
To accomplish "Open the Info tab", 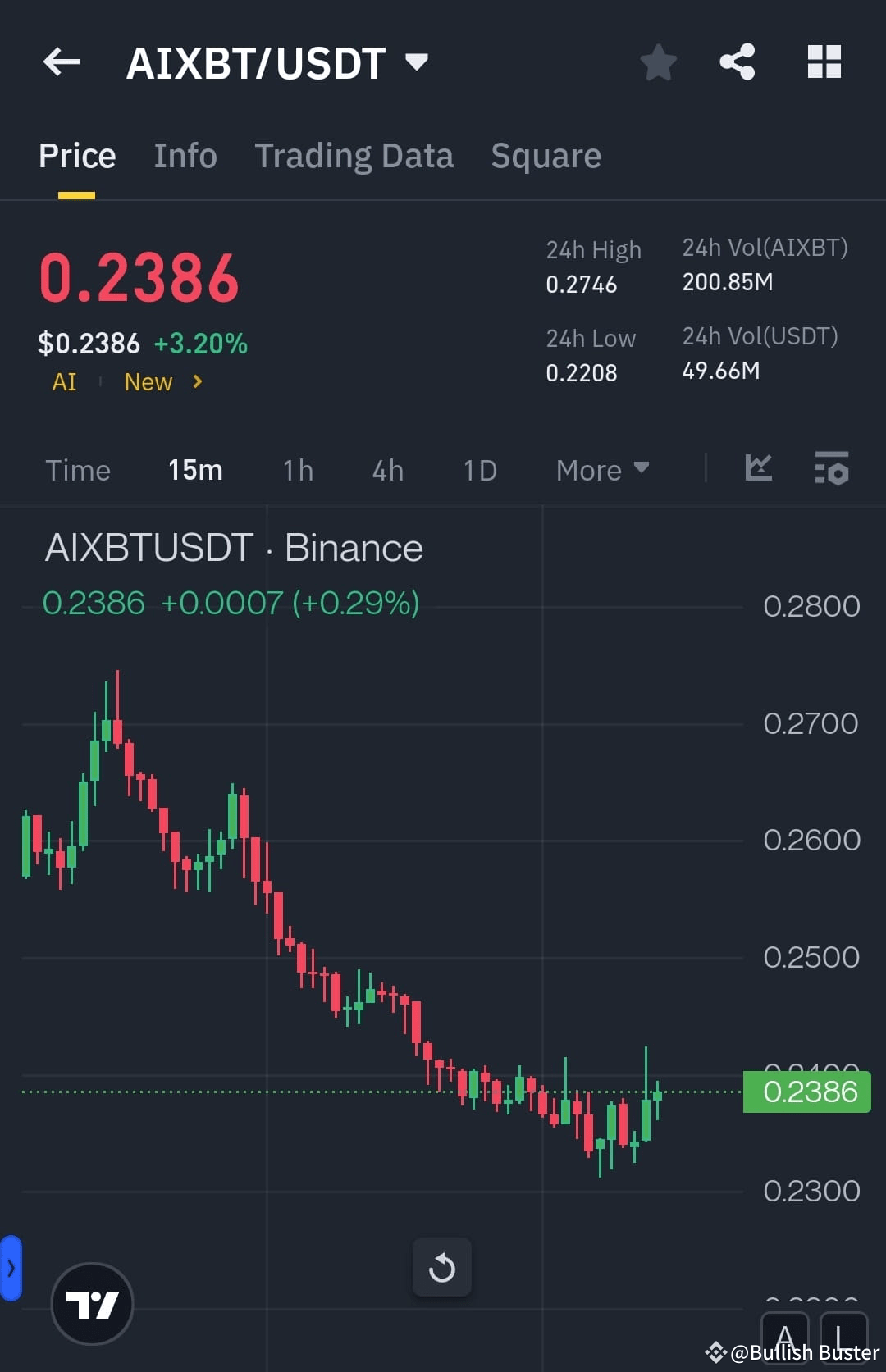I will point(185,156).
